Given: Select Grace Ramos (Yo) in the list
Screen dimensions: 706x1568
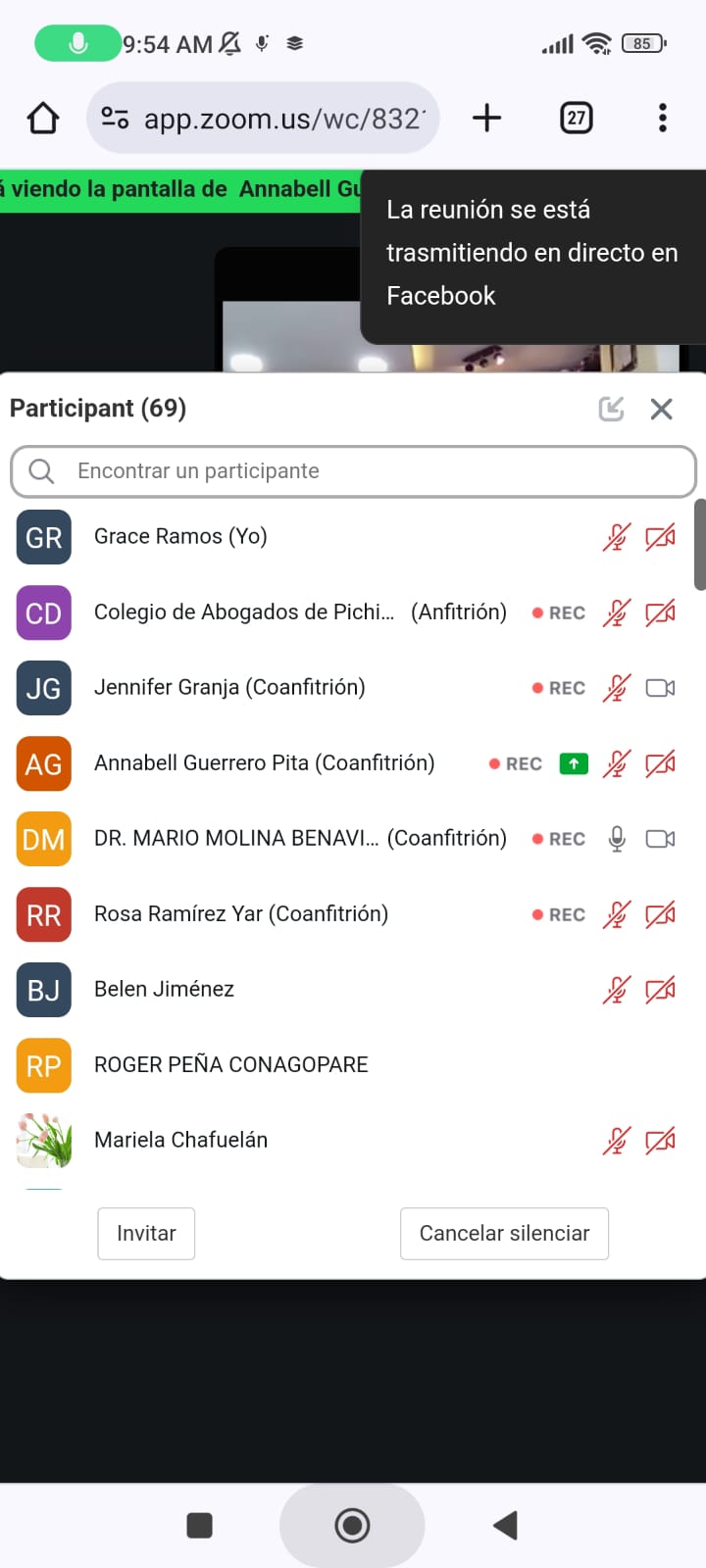Looking at the screenshot, I should (x=180, y=537).
